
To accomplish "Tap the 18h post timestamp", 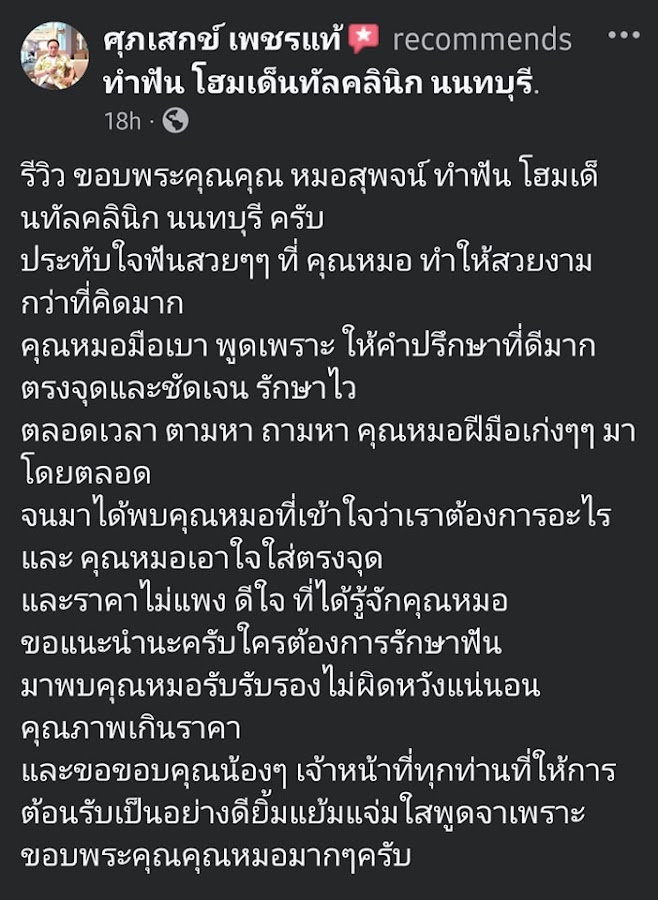I will 122,121.
